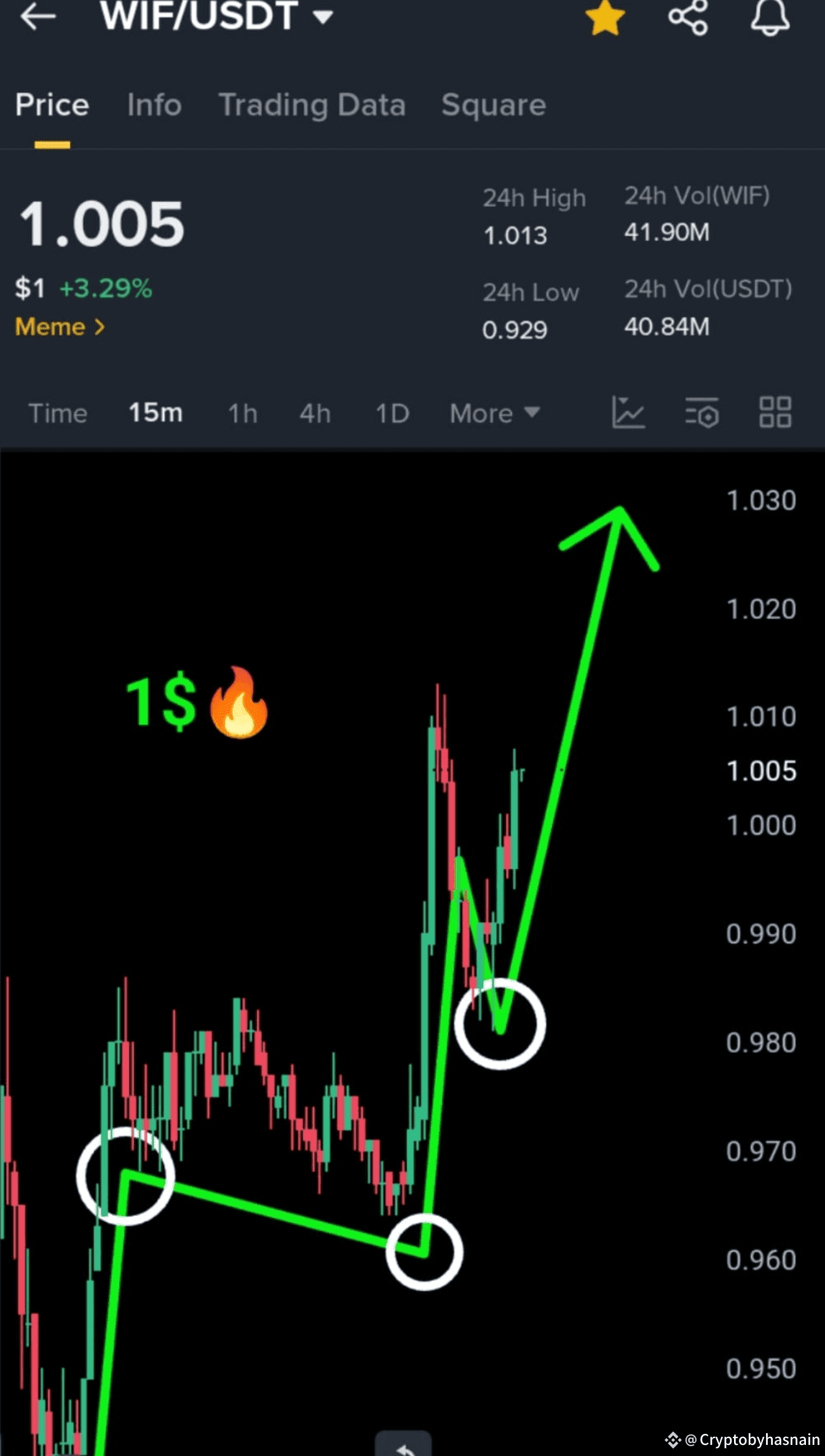Image resolution: width=825 pixels, height=1456 pixels.
Task: Choose the 1D chart interval
Action: pos(392,413)
